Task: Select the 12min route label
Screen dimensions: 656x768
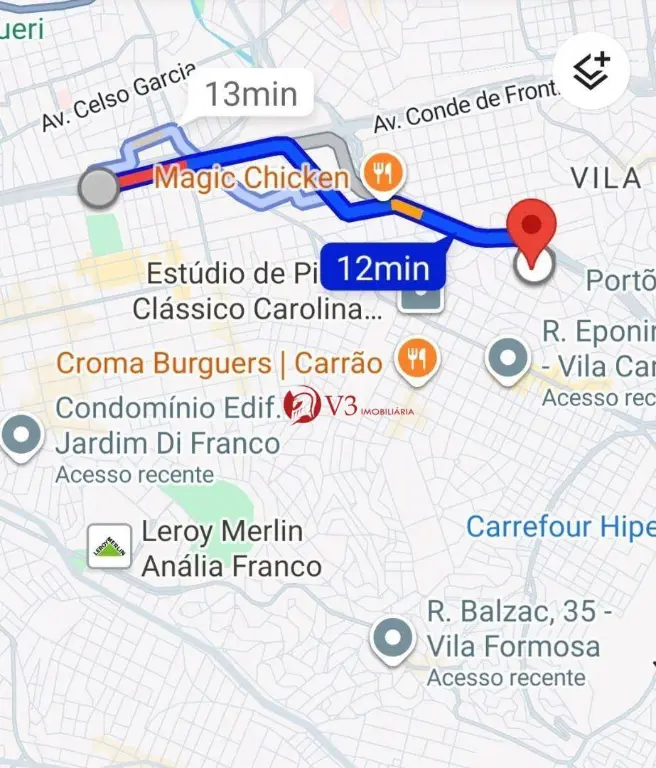Action: tap(382, 268)
